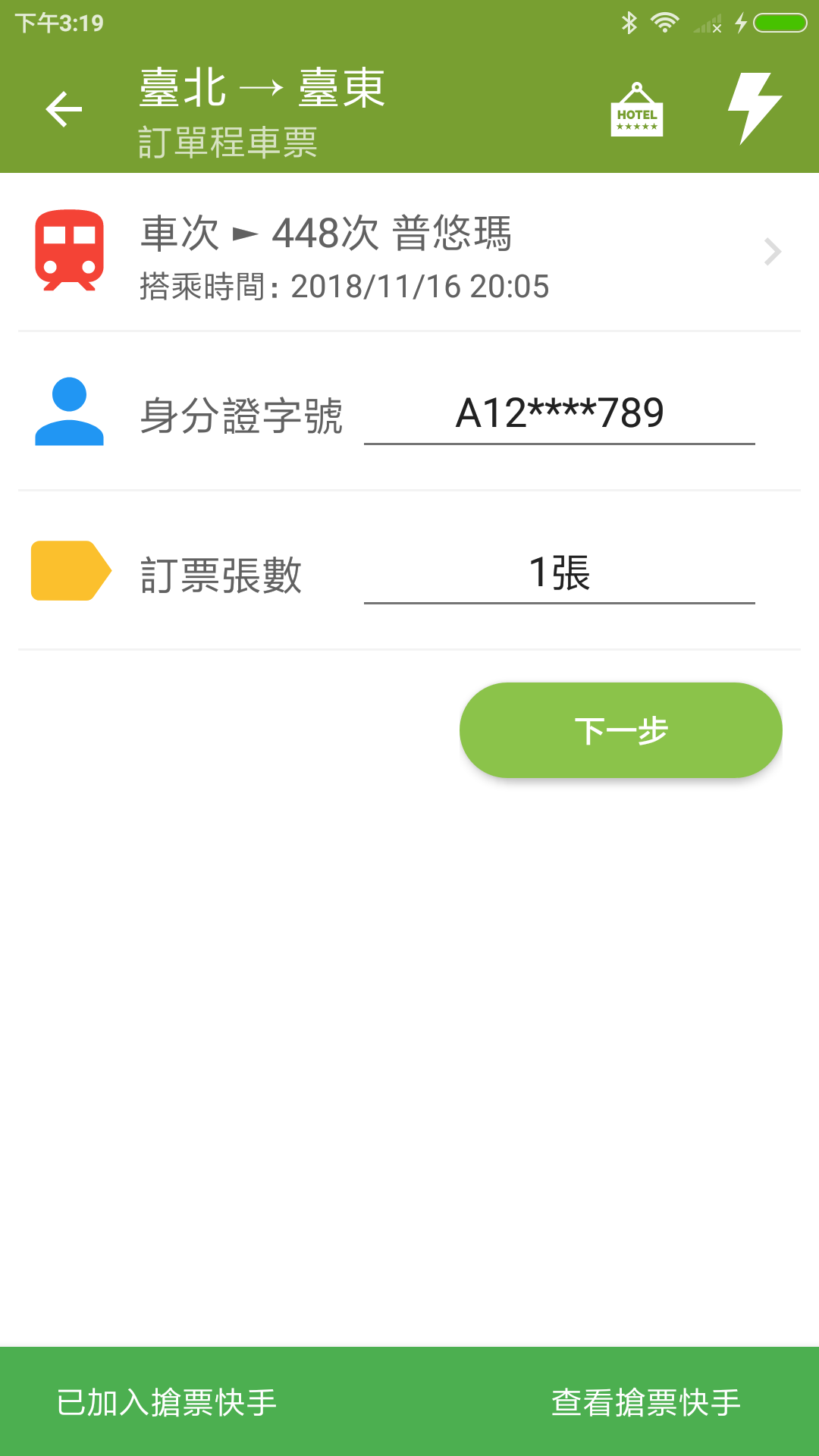Viewport: 819px width, 1456px height.
Task: Edit the 身分證字號 field
Action: pyautogui.click(x=559, y=414)
